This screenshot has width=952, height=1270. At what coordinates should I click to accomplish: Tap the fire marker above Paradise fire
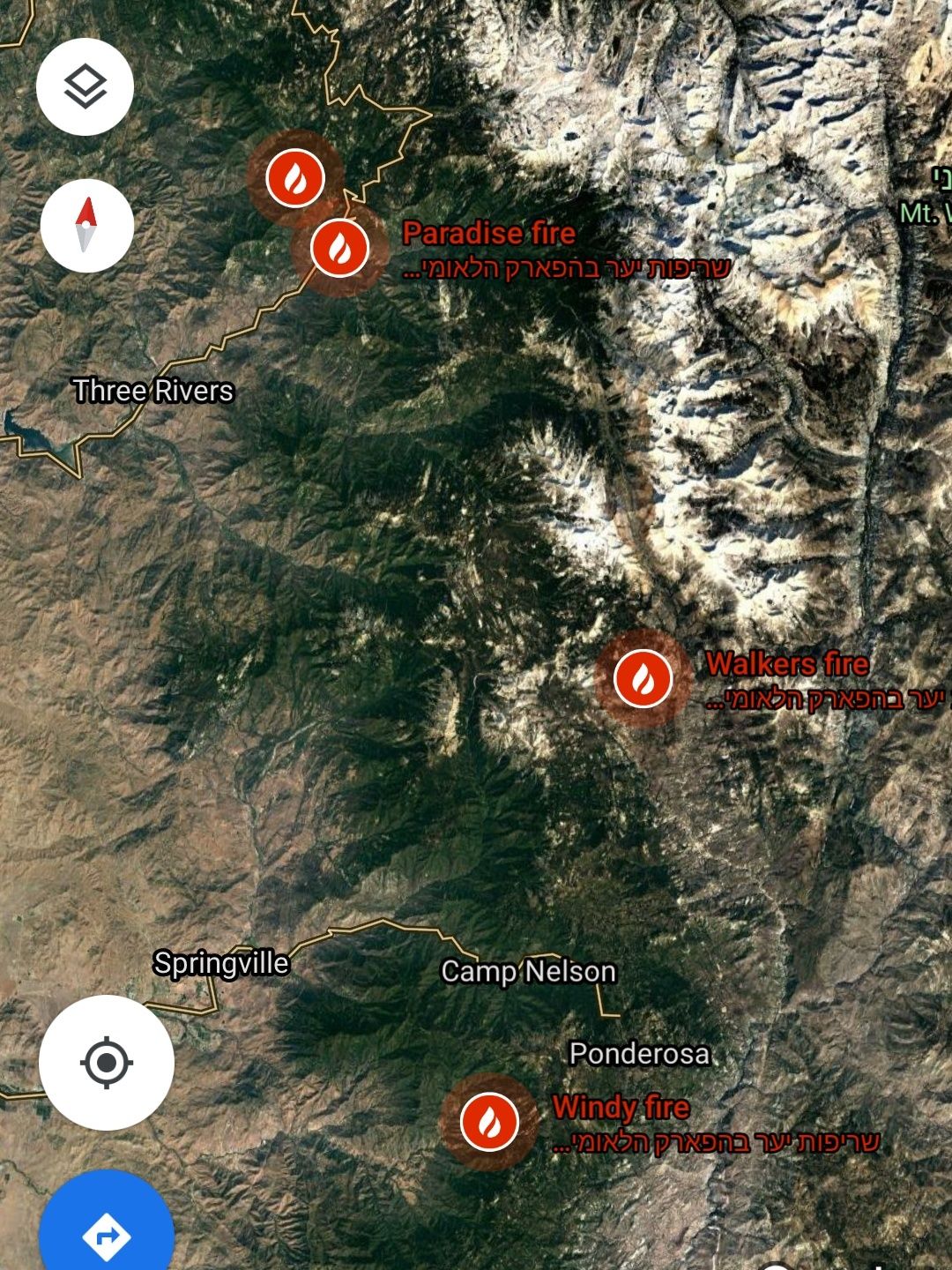(x=294, y=178)
